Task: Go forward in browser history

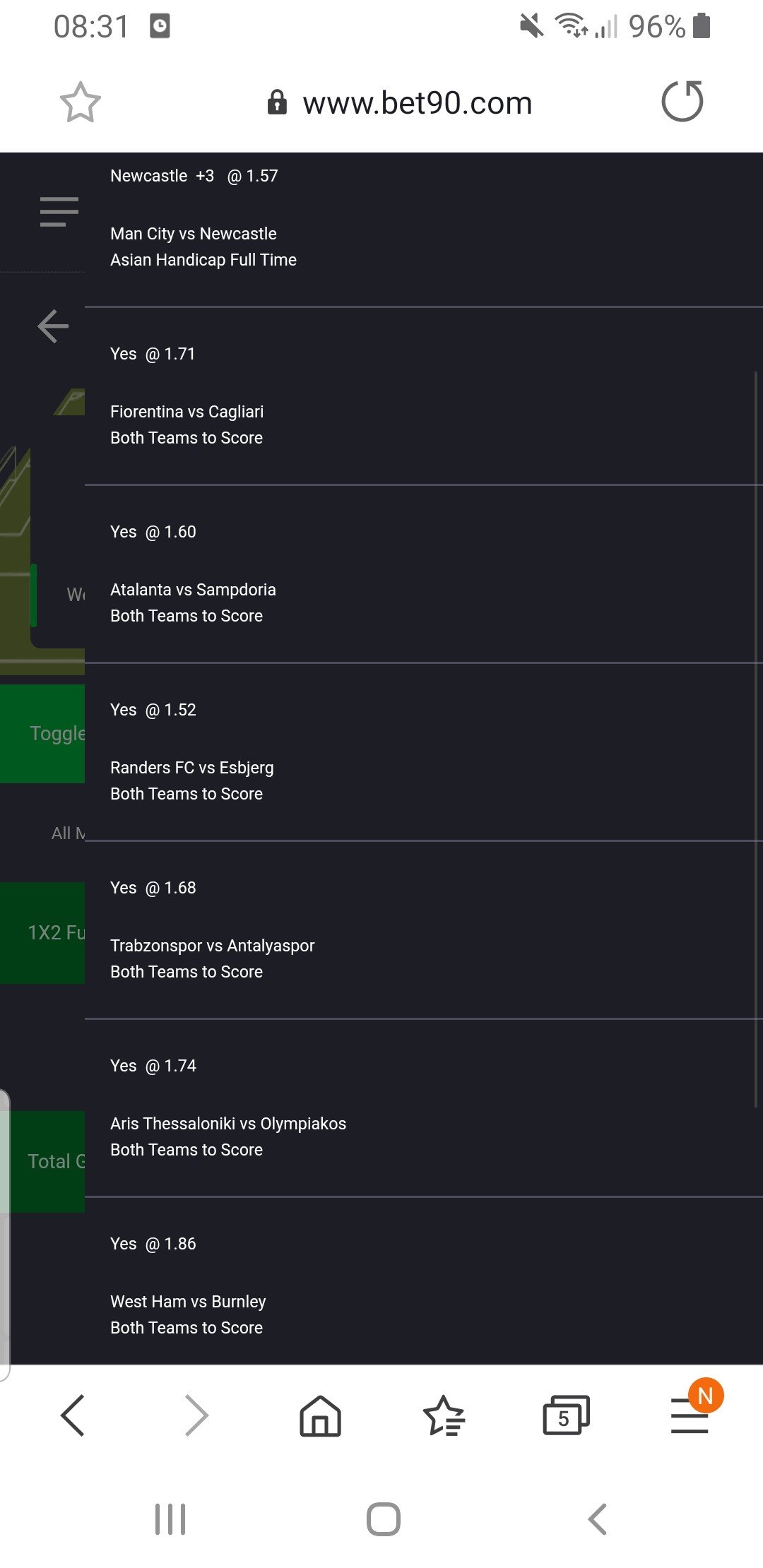Action: tap(196, 1415)
